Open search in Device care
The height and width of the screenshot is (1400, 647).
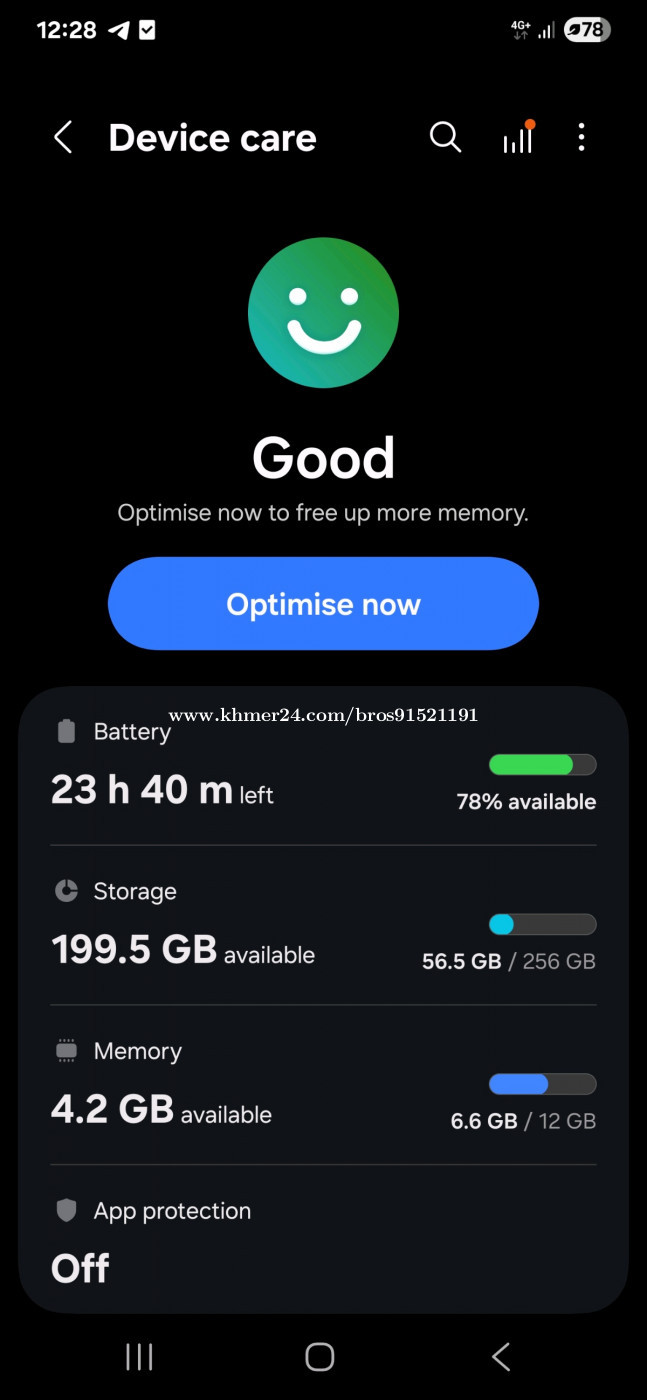445,138
